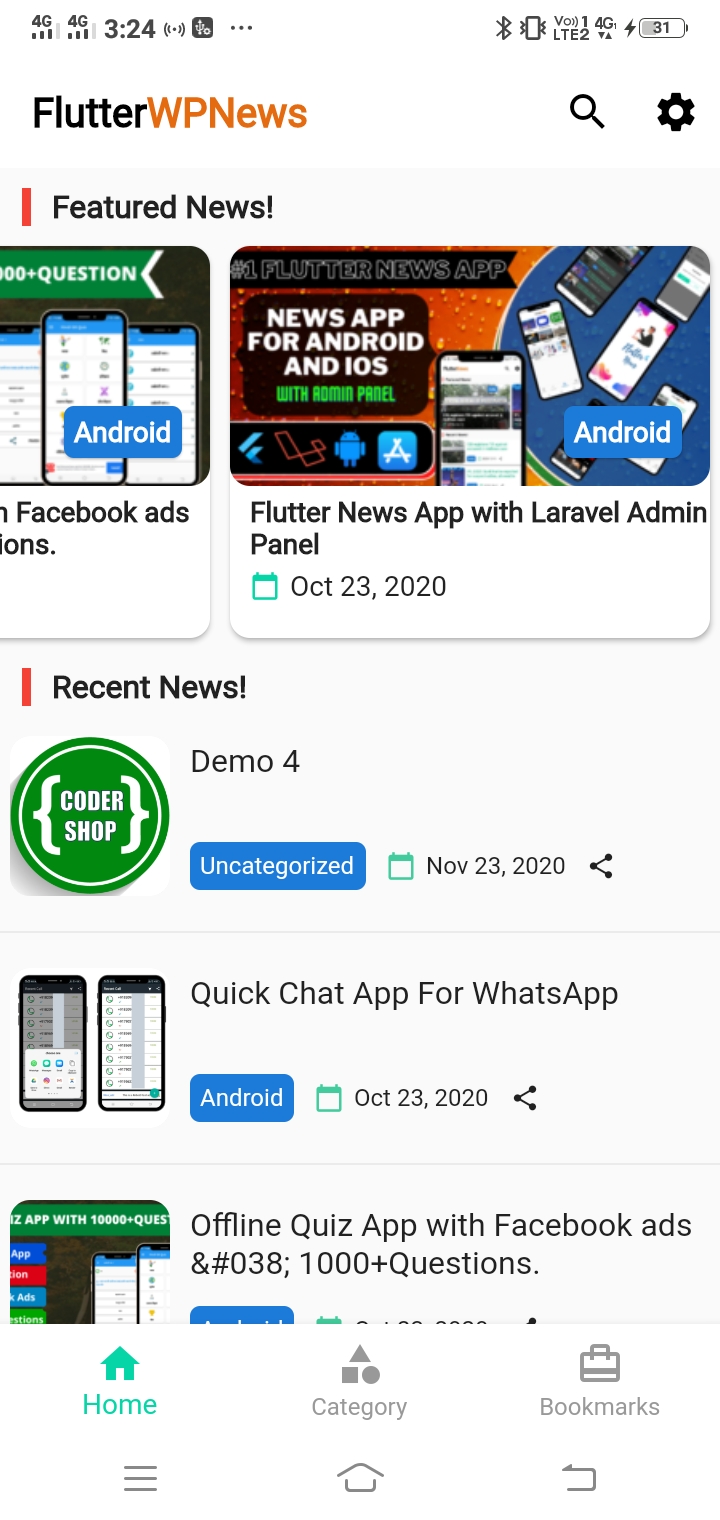Screen dimensions: 720x1520
Task: Click the calendar icon beside Nov 23, 2020
Action: (x=400, y=866)
